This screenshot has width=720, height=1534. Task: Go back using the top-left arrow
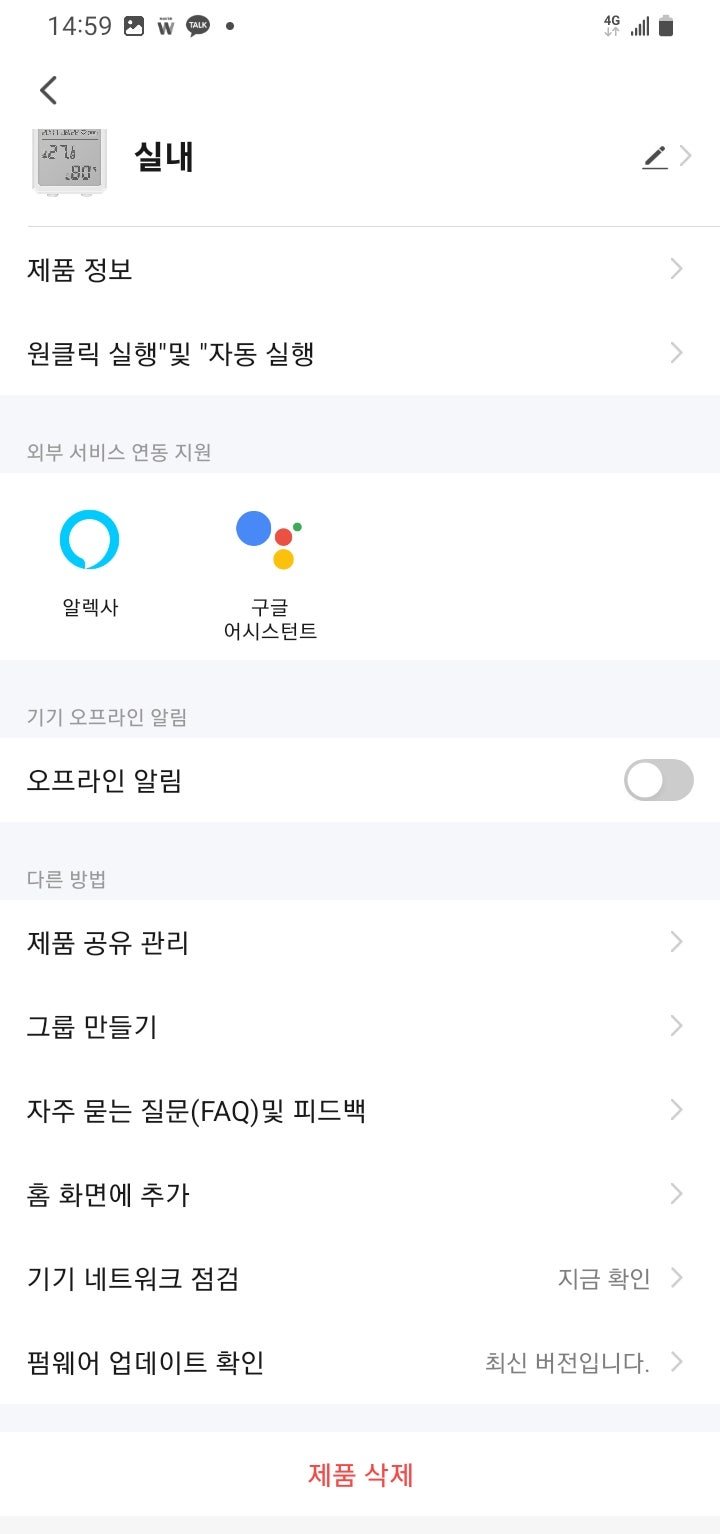click(48, 90)
